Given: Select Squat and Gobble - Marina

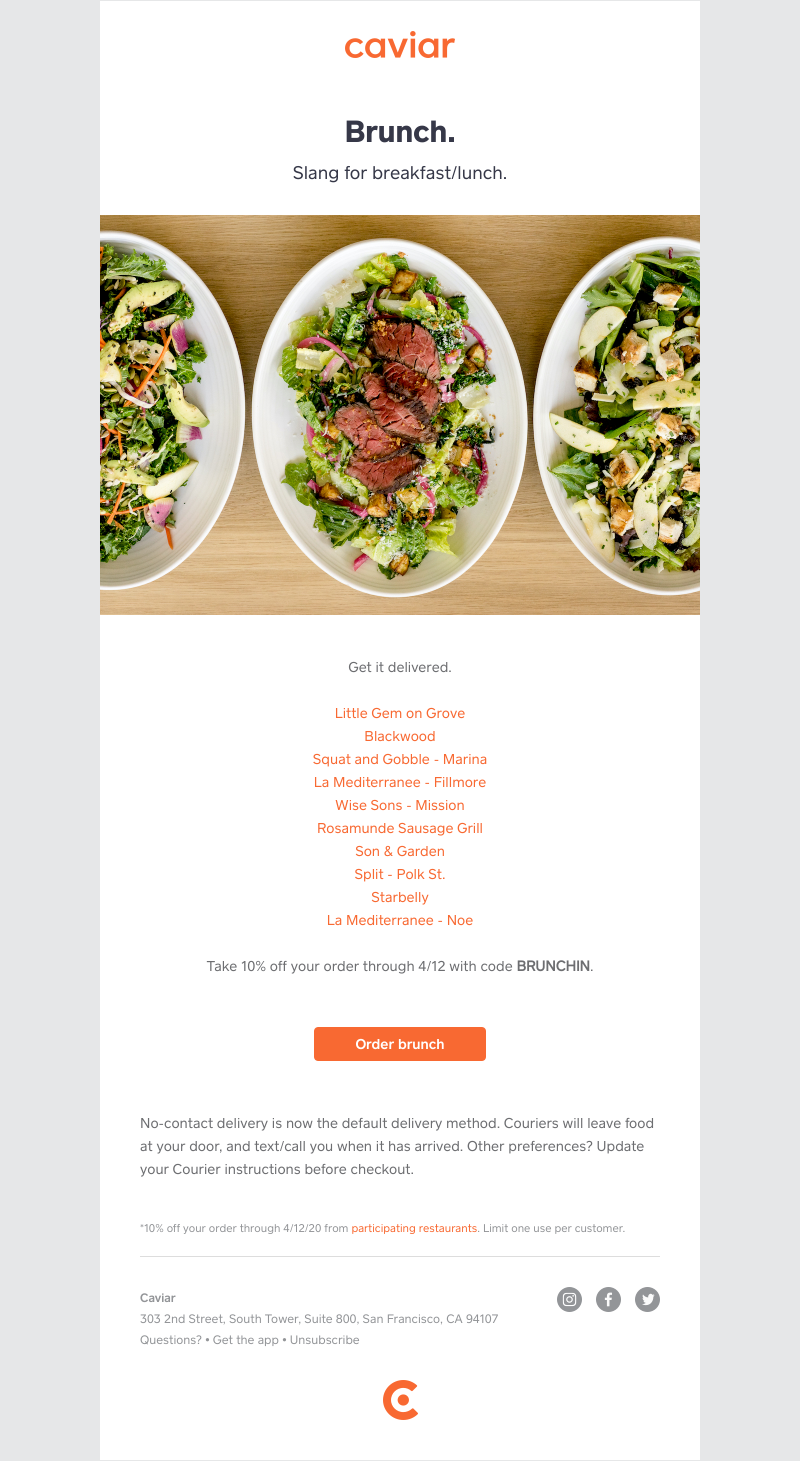Looking at the screenshot, I should 400,759.
